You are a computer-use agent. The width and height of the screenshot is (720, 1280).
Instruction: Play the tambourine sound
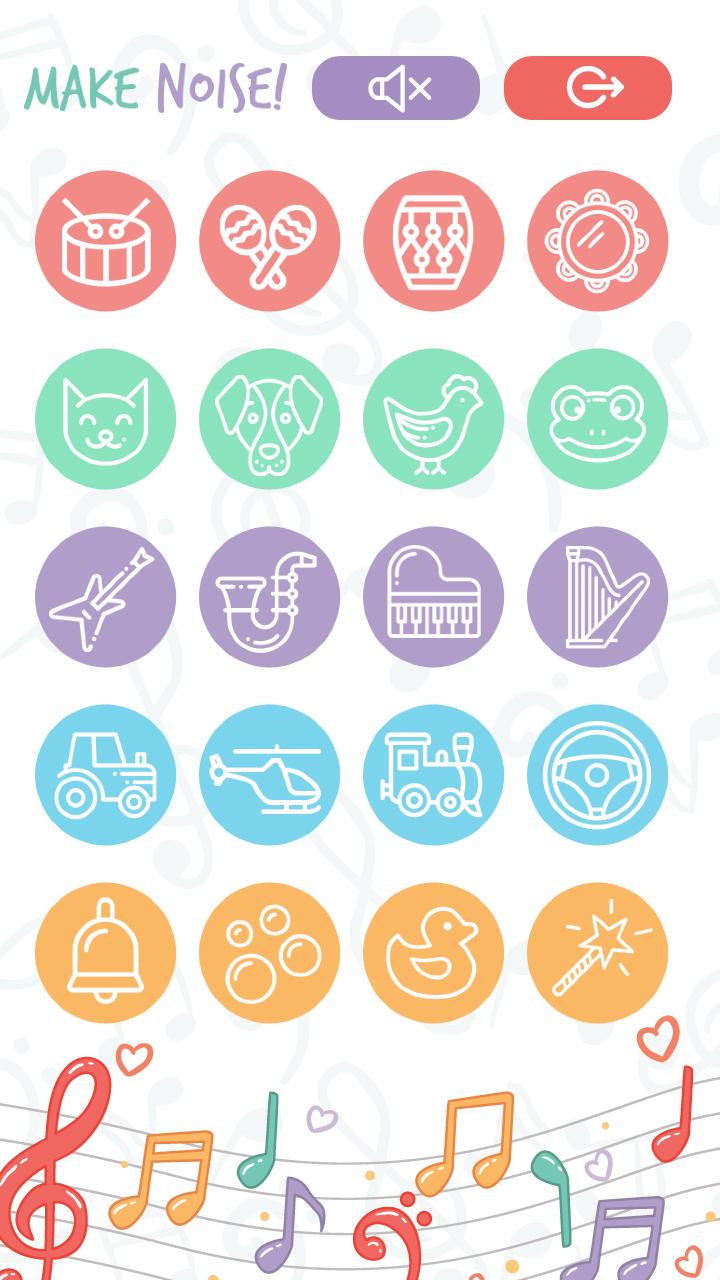597,241
